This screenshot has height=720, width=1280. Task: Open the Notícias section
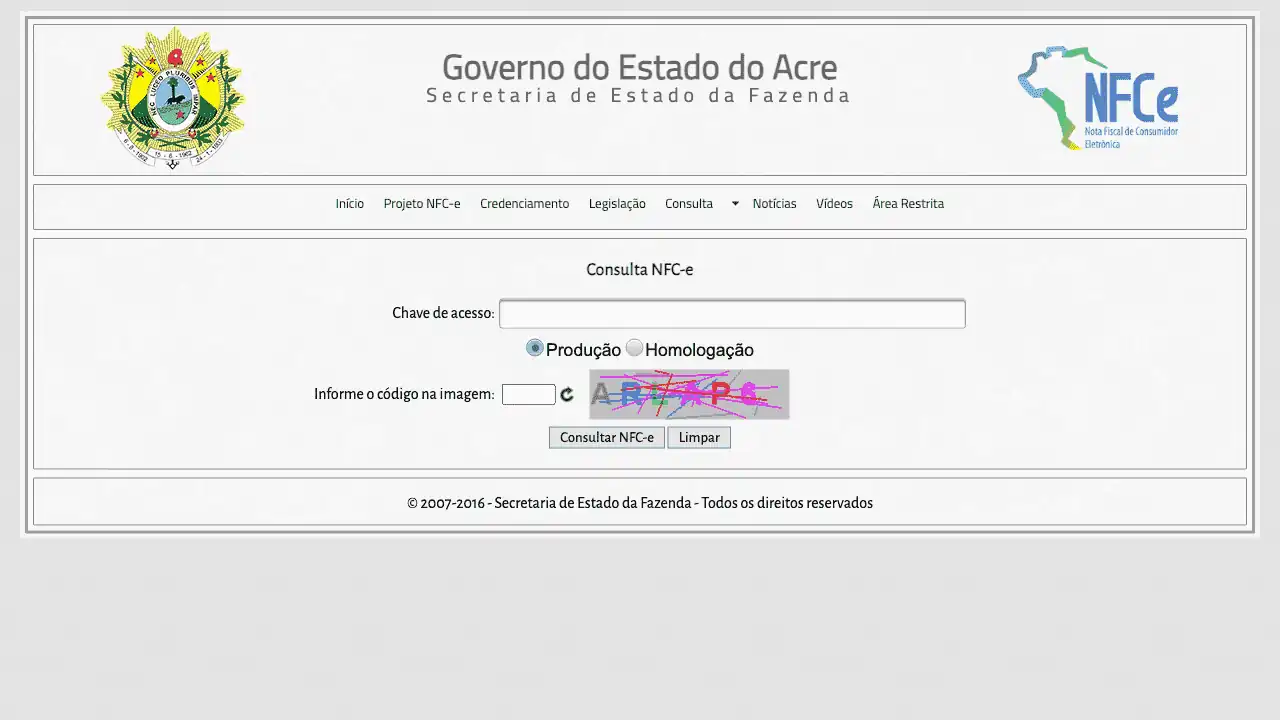tap(774, 204)
